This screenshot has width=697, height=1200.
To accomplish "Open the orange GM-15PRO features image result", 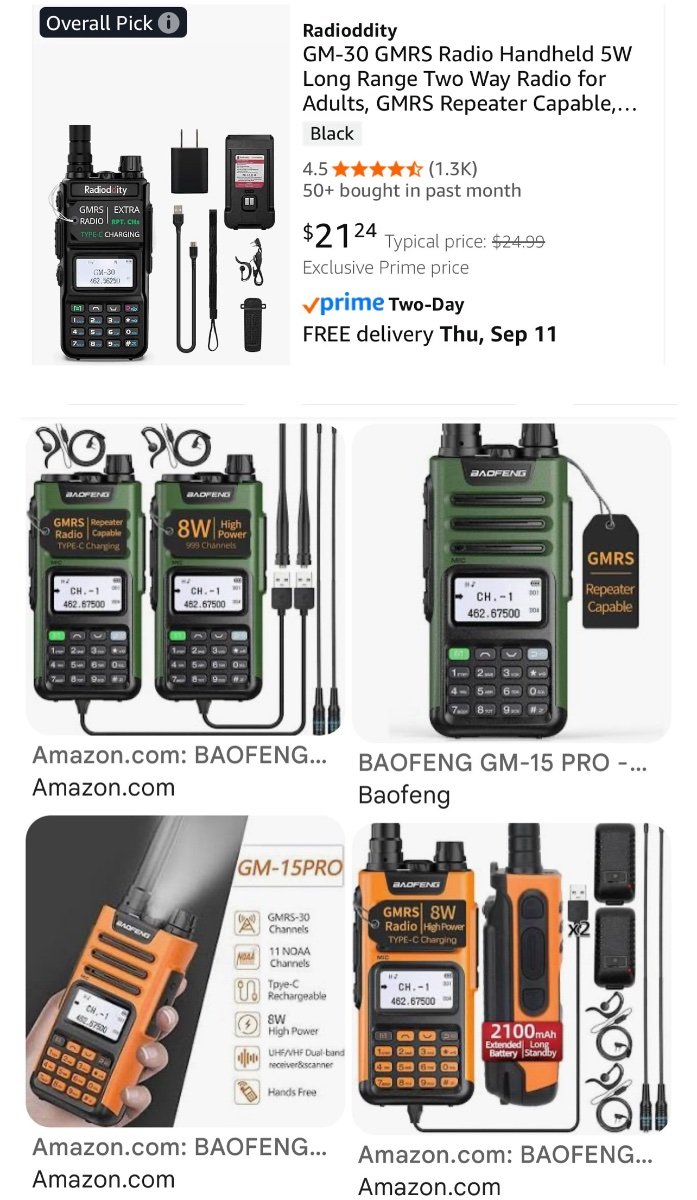I will point(185,970).
